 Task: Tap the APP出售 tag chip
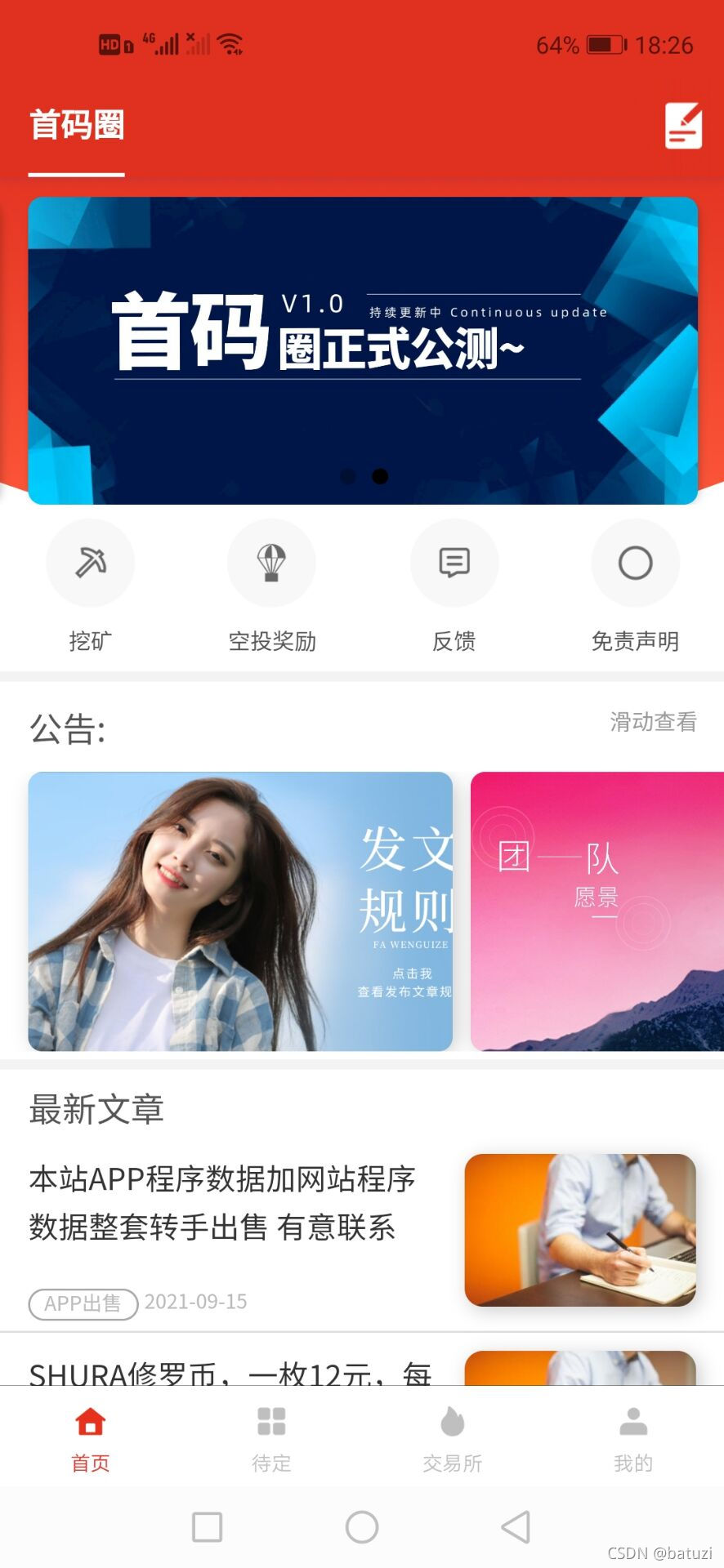83,1303
